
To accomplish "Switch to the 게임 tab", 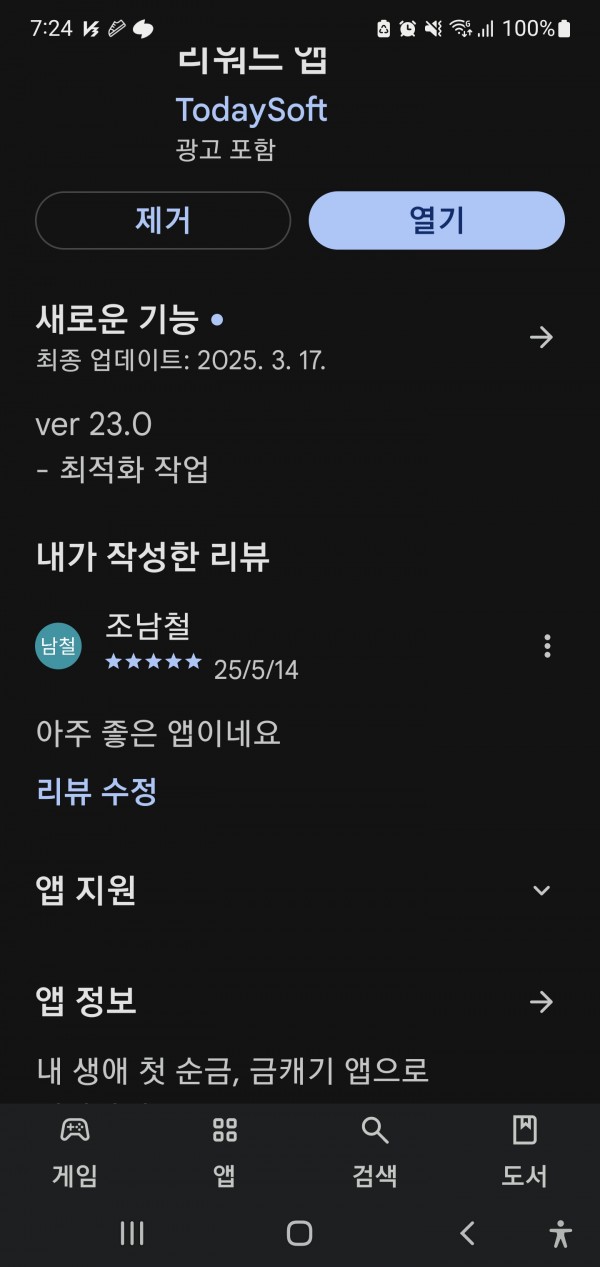I will coord(75,1153).
